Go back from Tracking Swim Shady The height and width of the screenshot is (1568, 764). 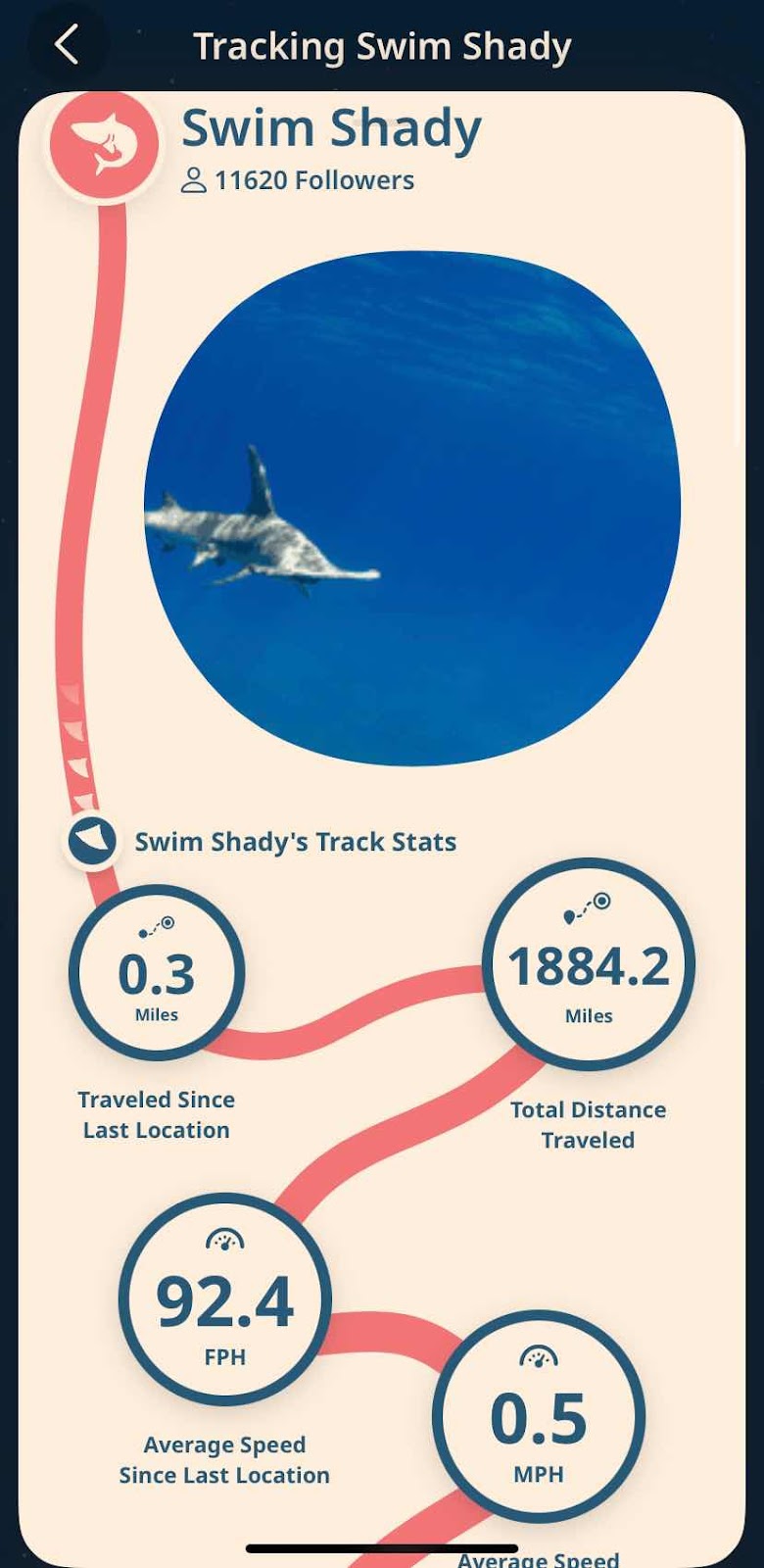pyautogui.click(x=67, y=45)
